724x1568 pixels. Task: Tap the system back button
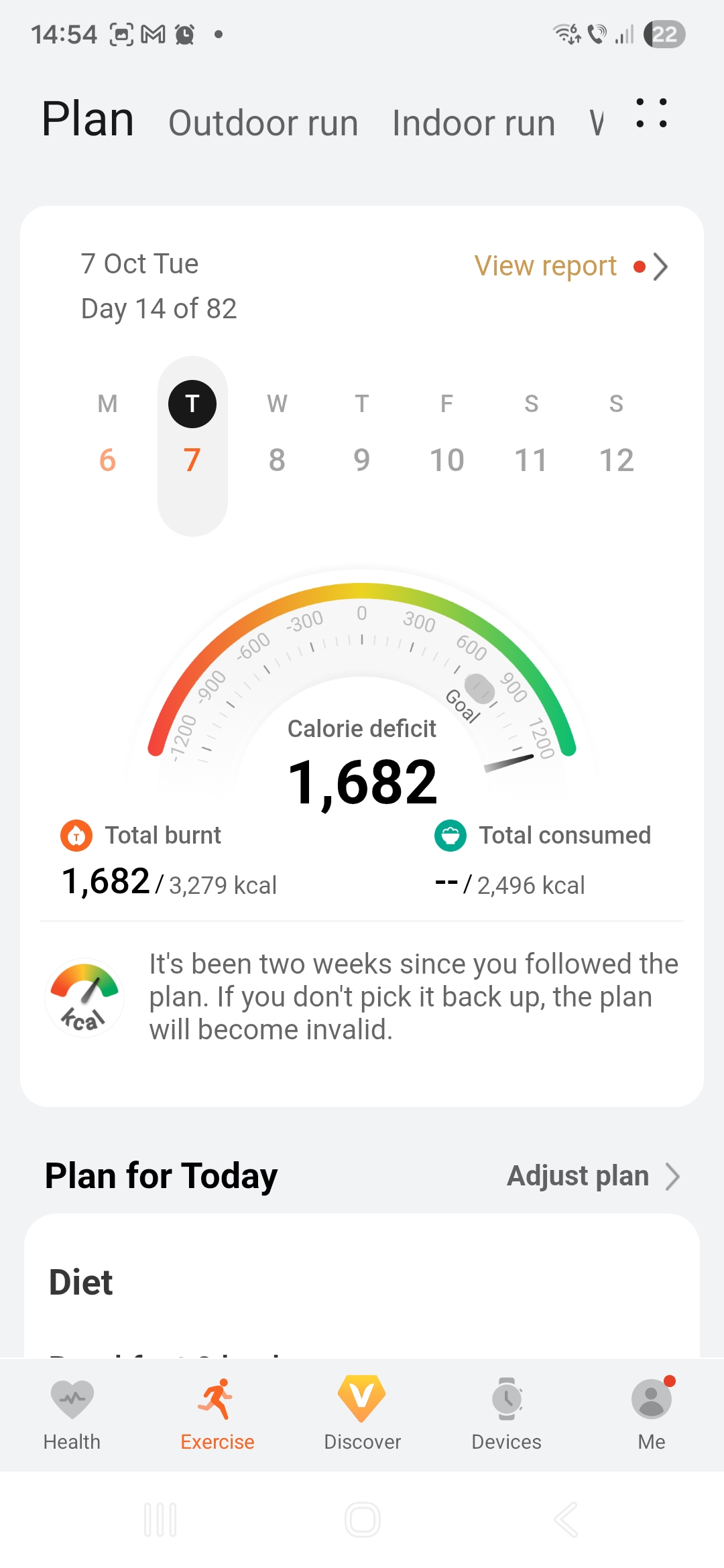click(x=565, y=1520)
